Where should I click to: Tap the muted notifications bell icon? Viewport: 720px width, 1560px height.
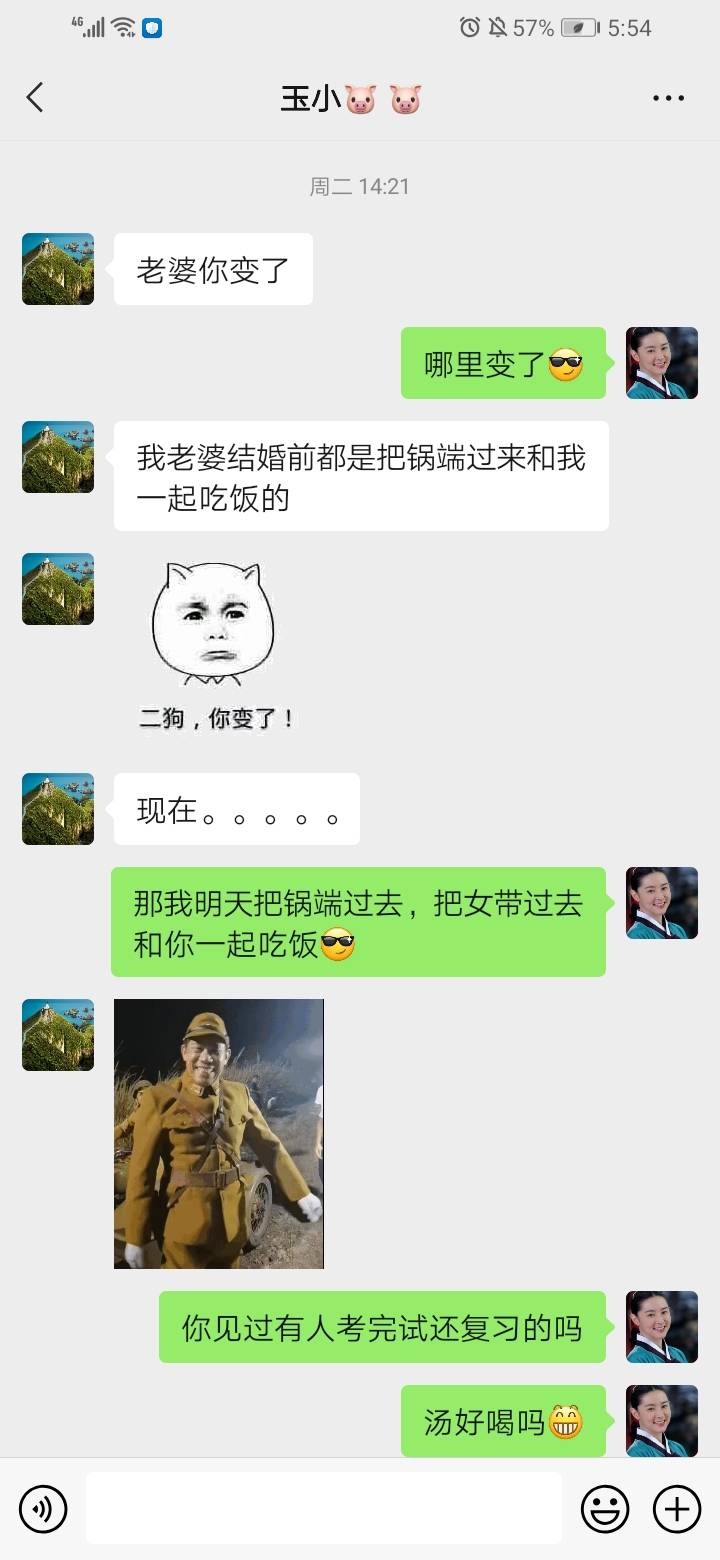(497, 28)
